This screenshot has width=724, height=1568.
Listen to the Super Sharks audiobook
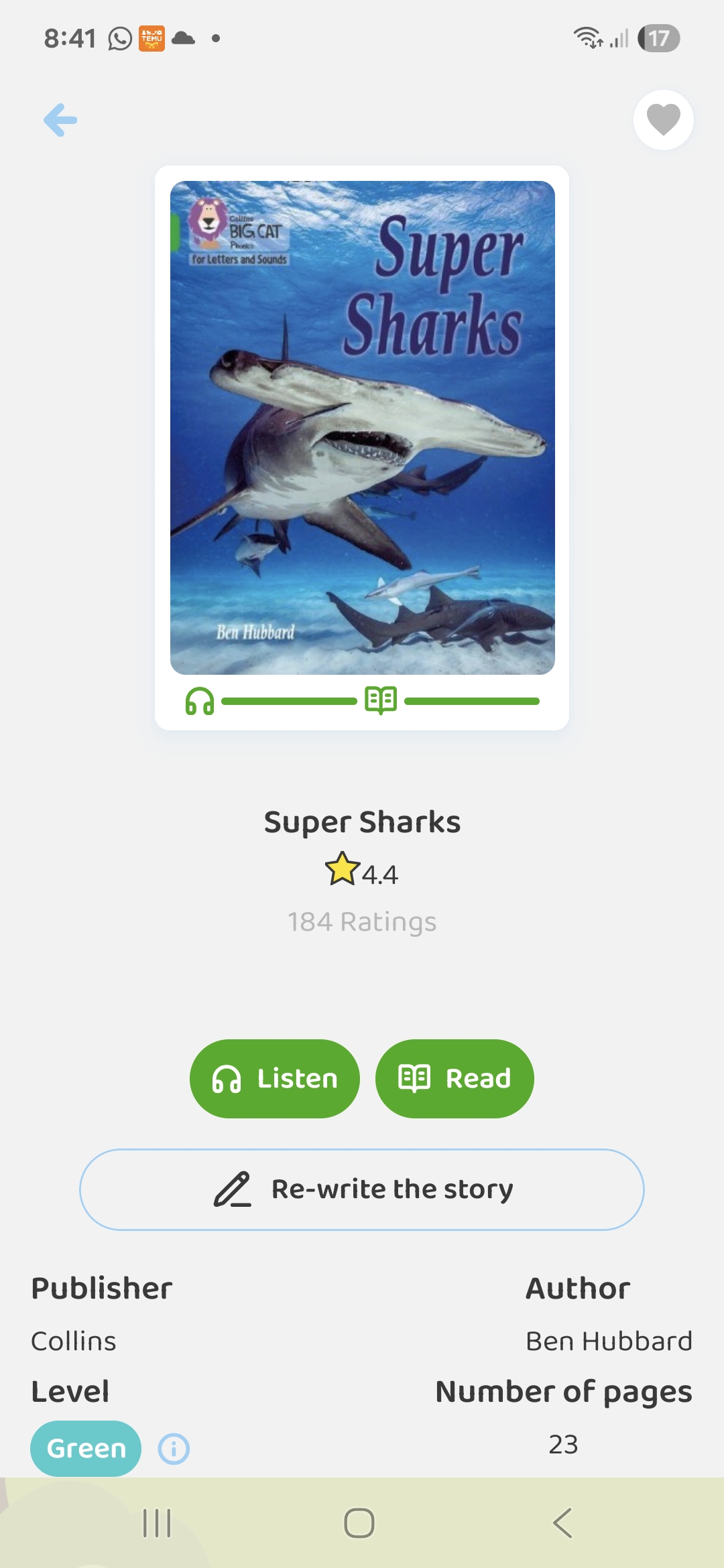pos(275,1078)
